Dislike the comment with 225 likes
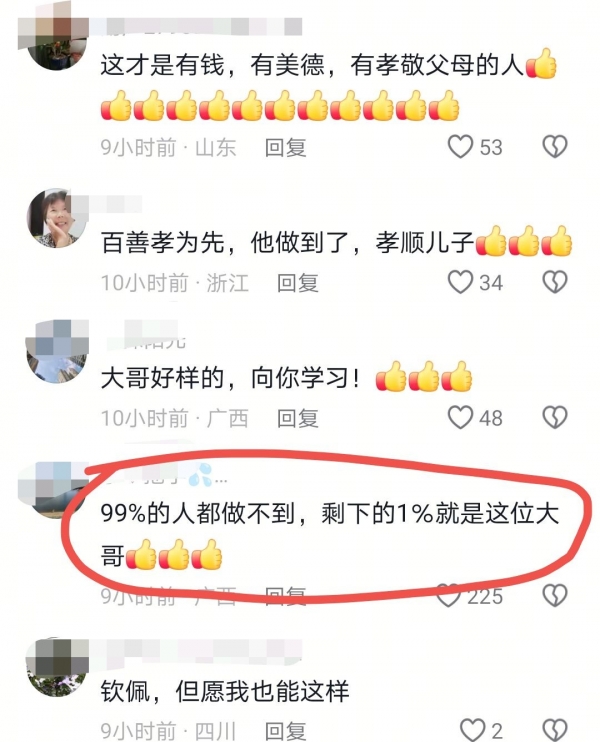Viewport: 600px width, 742px height. tap(555, 597)
